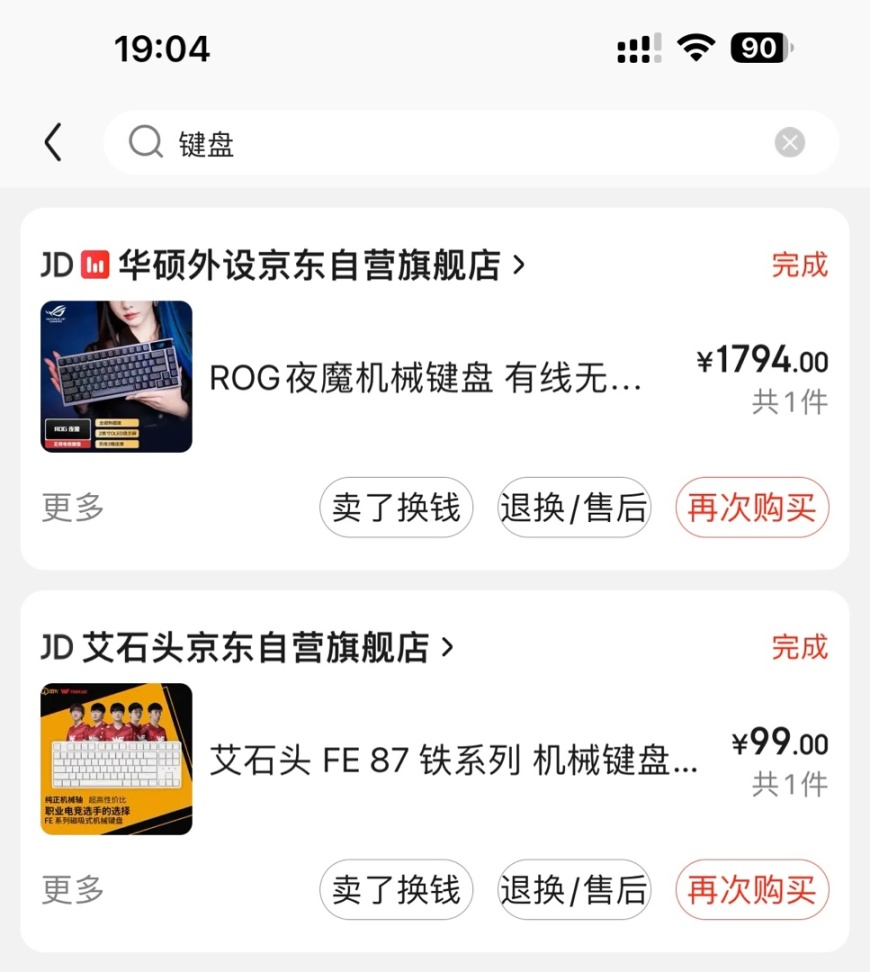Expand 更多 on the 艾石头 order

[73, 889]
